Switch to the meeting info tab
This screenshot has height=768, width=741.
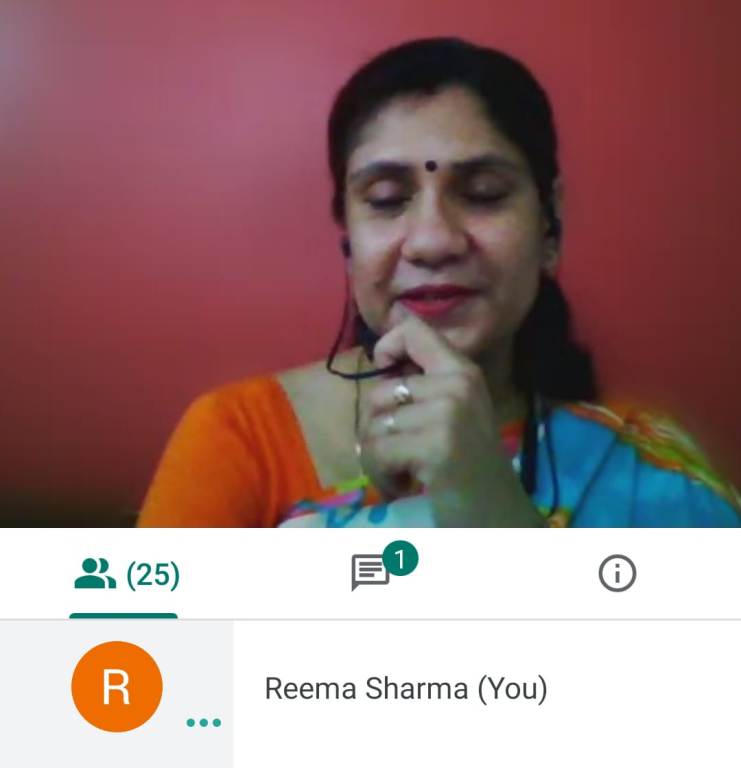(x=617, y=574)
